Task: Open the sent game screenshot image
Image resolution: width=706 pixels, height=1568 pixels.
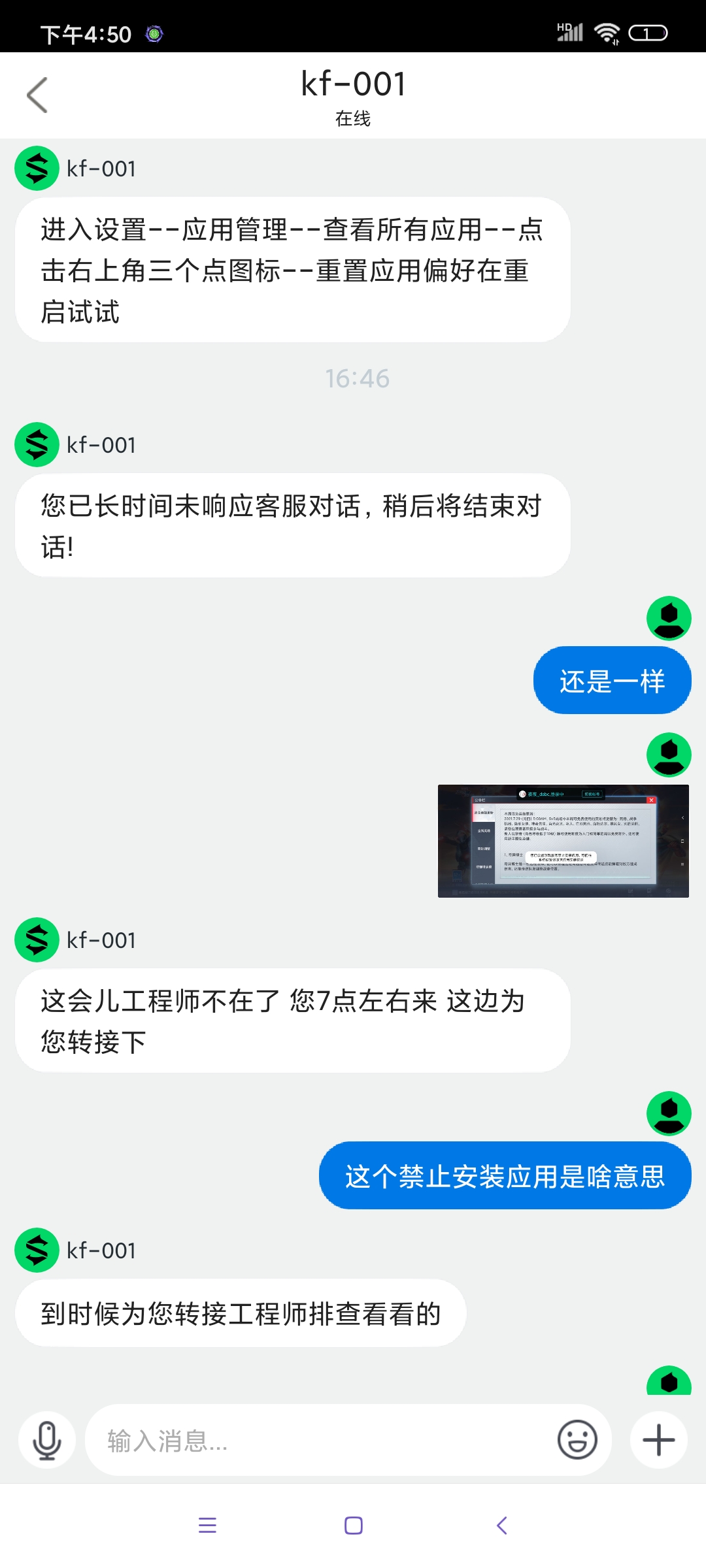Action: (563, 841)
